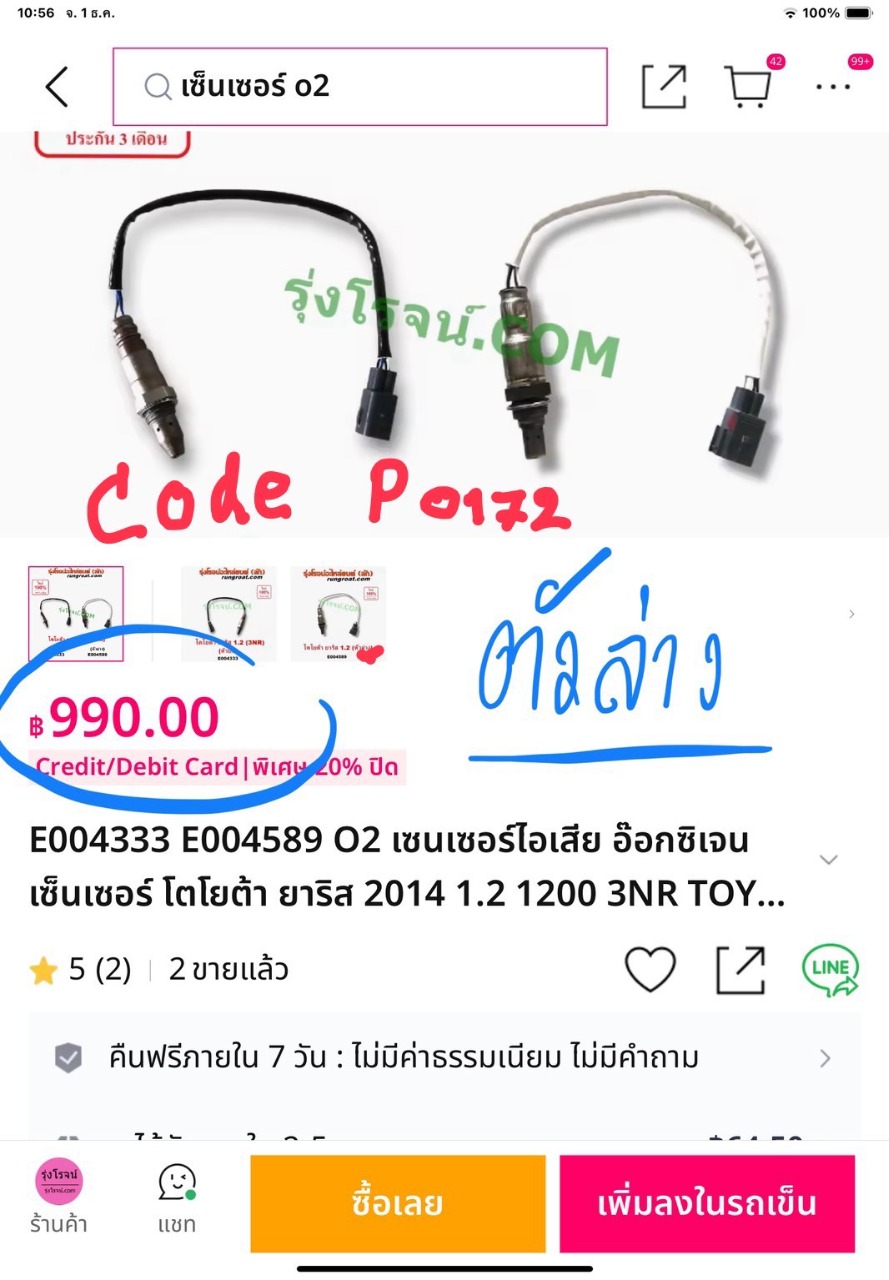Share this product via LINE
The width and height of the screenshot is (889, 1280).
coord(830,970)
